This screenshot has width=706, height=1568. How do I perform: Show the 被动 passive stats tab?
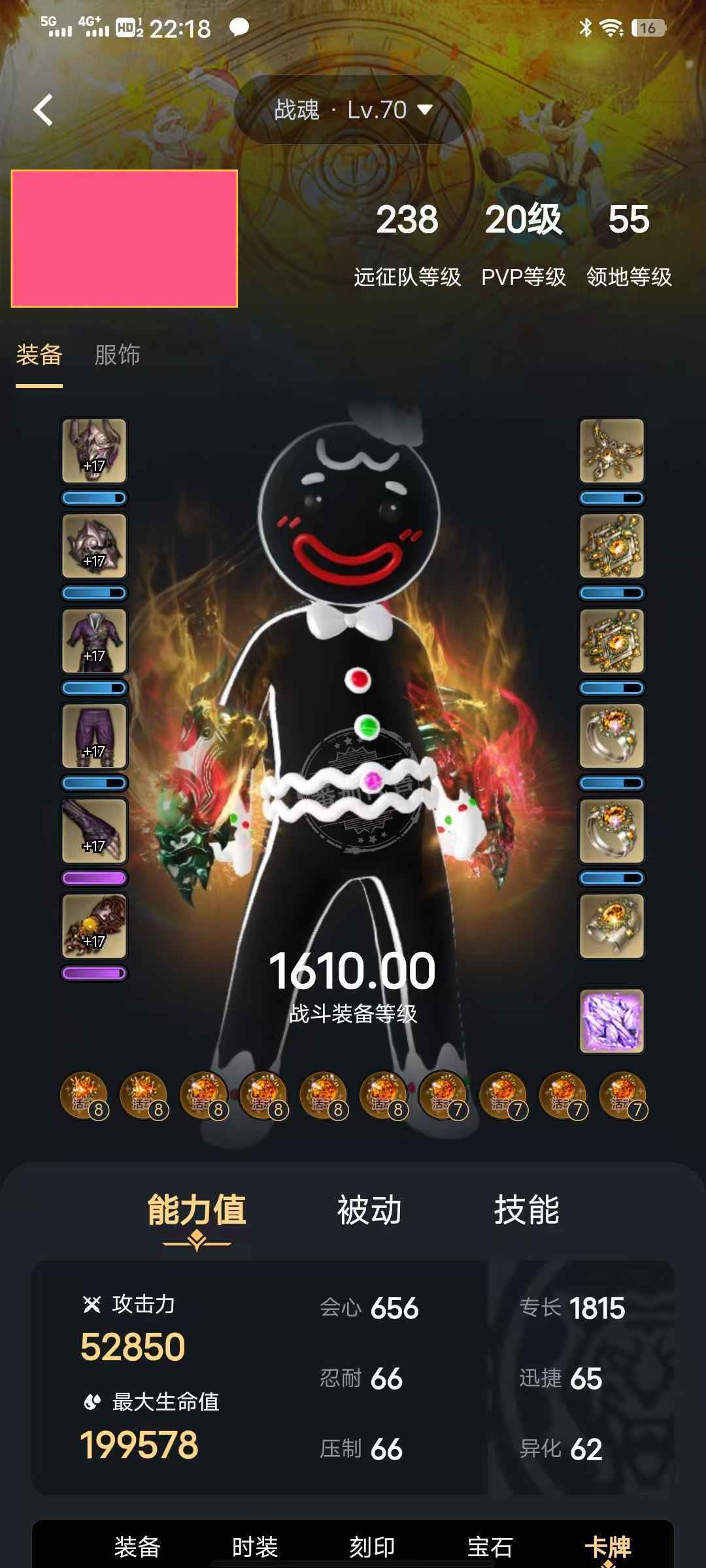pos(369,1210)
